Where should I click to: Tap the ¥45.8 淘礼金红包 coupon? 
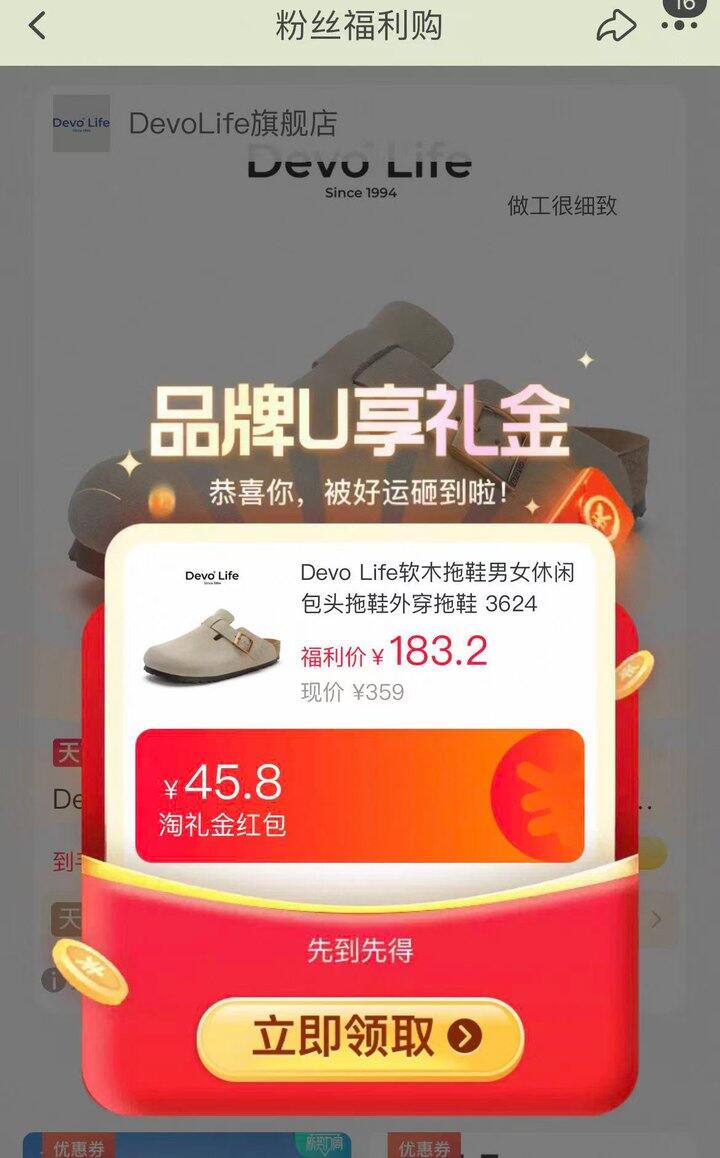click(x=360, y=795)
